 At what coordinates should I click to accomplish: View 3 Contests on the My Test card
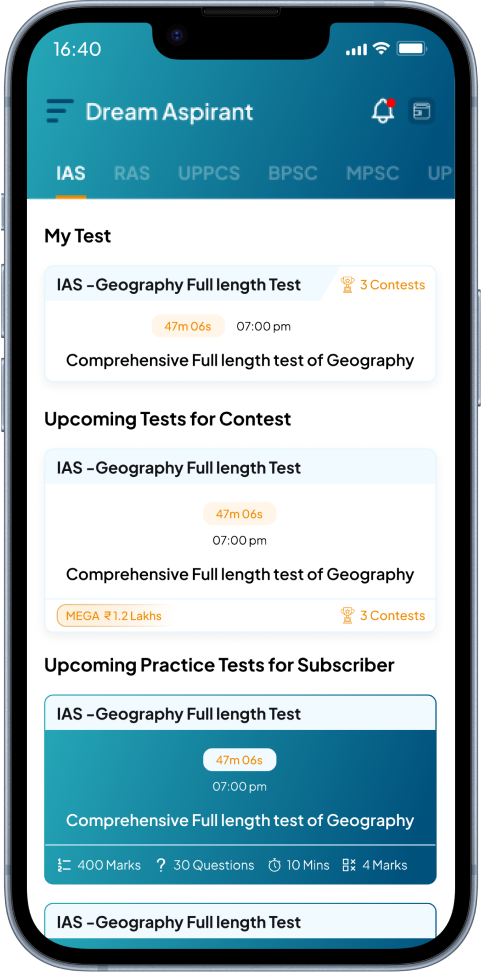tap(383, 285)
